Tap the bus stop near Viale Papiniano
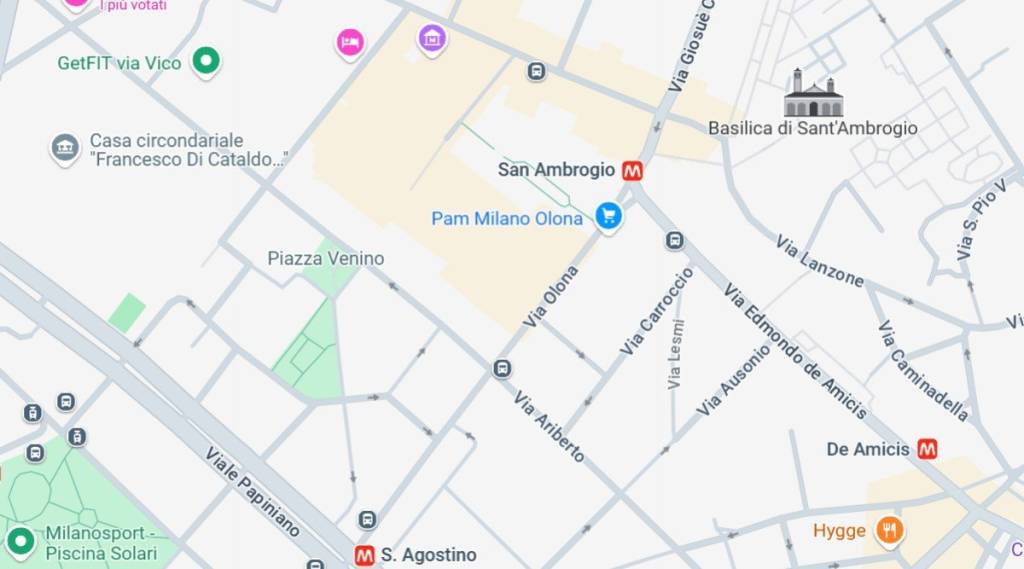This screenshot has height=569, width=1024. tap(367, 520)
